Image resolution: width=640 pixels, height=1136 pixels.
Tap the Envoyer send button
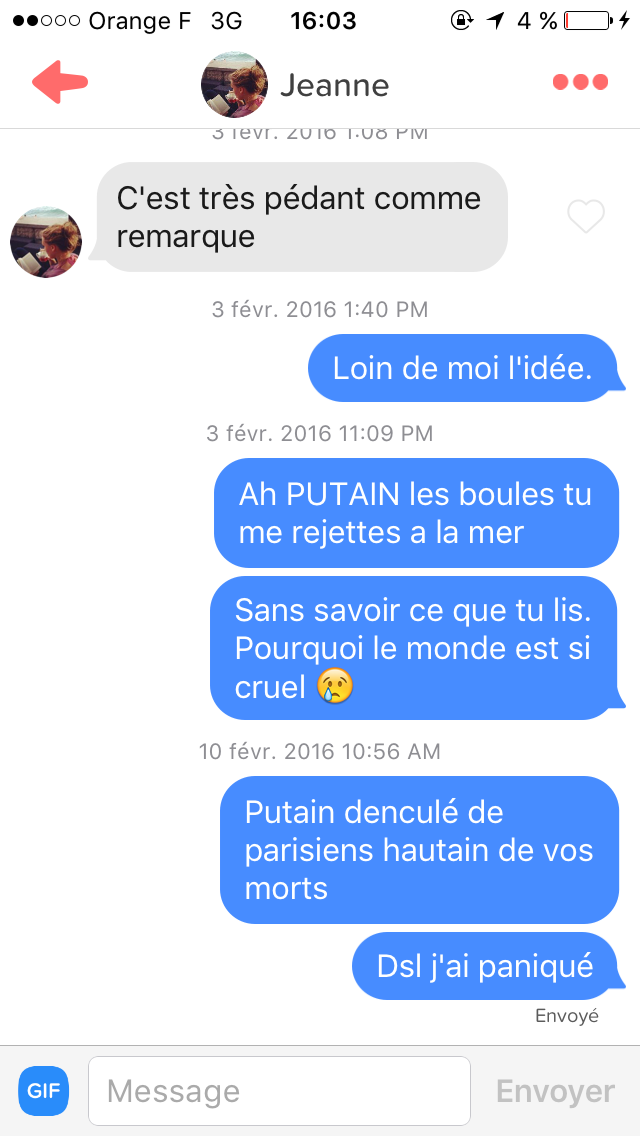click(555, 1091)
